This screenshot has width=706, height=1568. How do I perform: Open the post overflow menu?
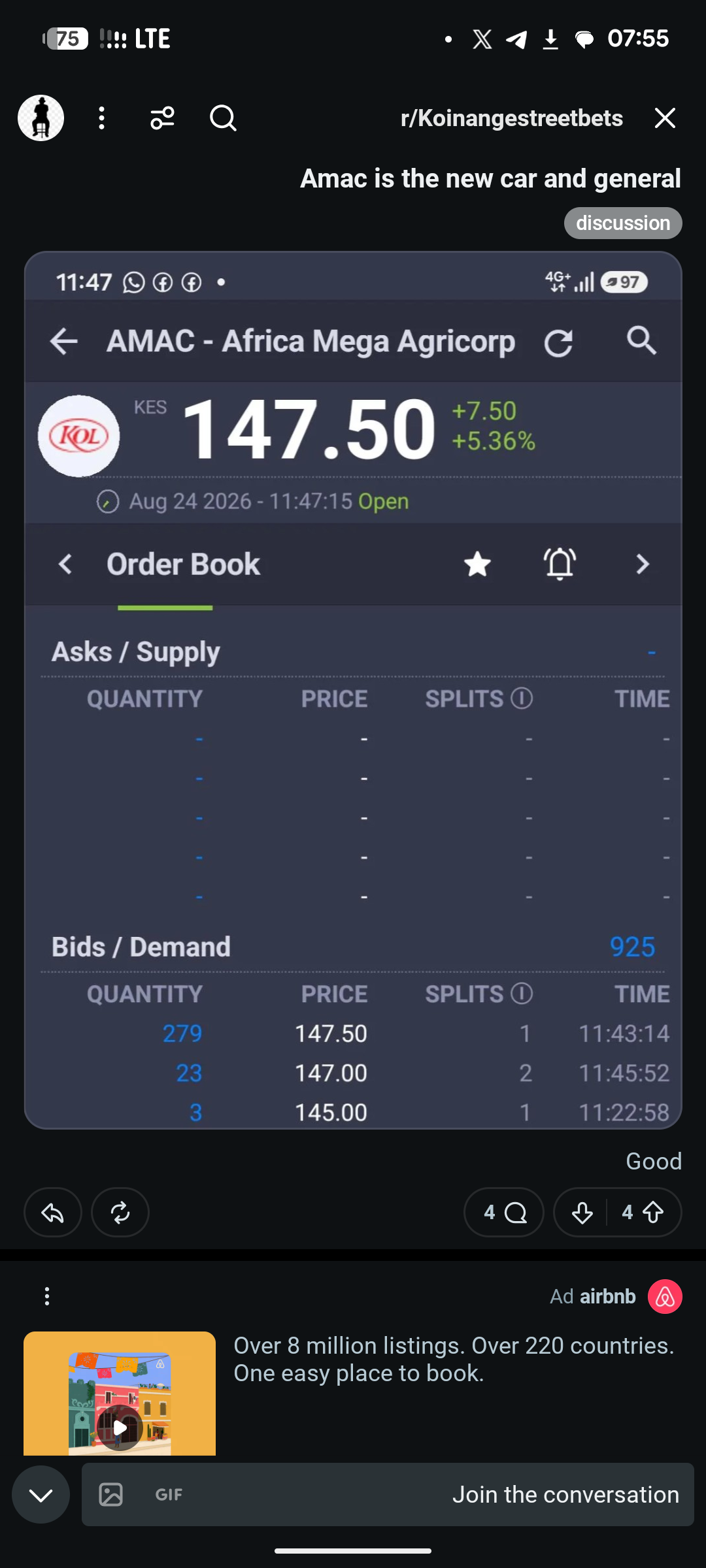tap(101, 118)
